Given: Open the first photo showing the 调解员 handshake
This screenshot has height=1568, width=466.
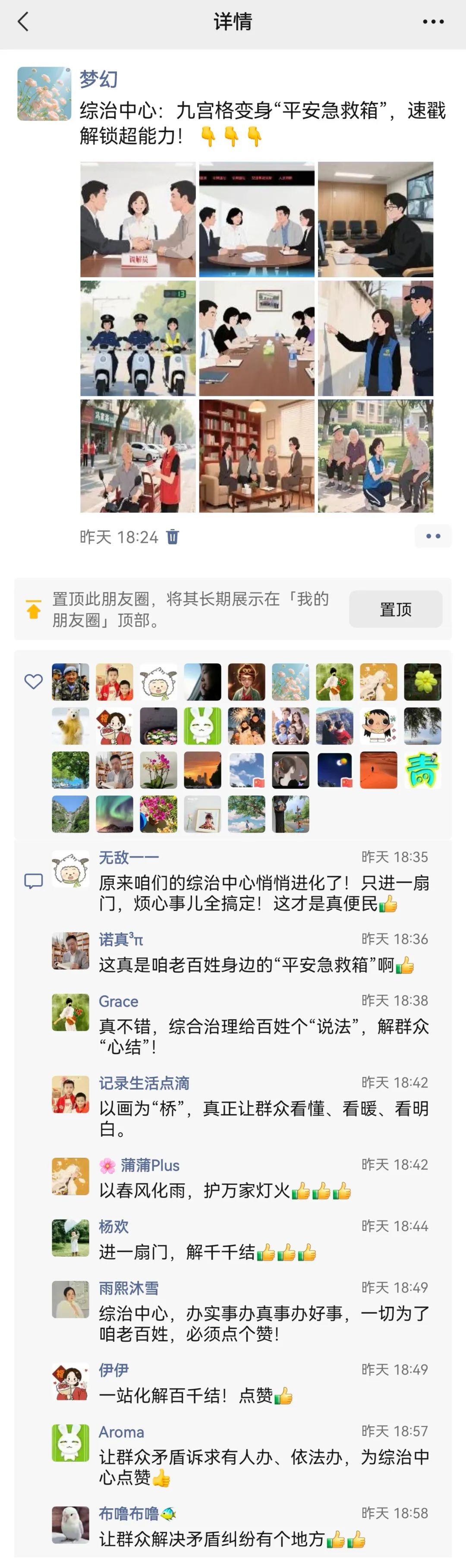Looking at the screenshot, I should point(138,219).
